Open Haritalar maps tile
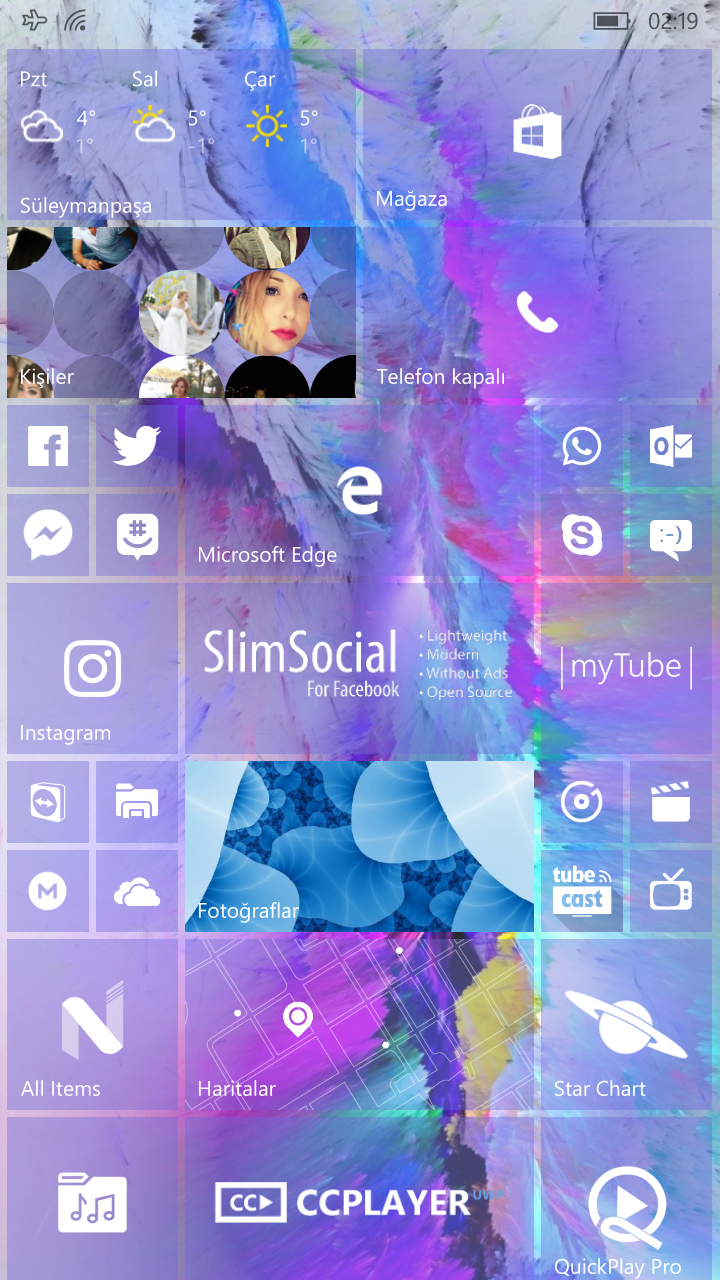Image resolution: width=720 pixels, height=1280 pixels. [x=359, y=1024]
